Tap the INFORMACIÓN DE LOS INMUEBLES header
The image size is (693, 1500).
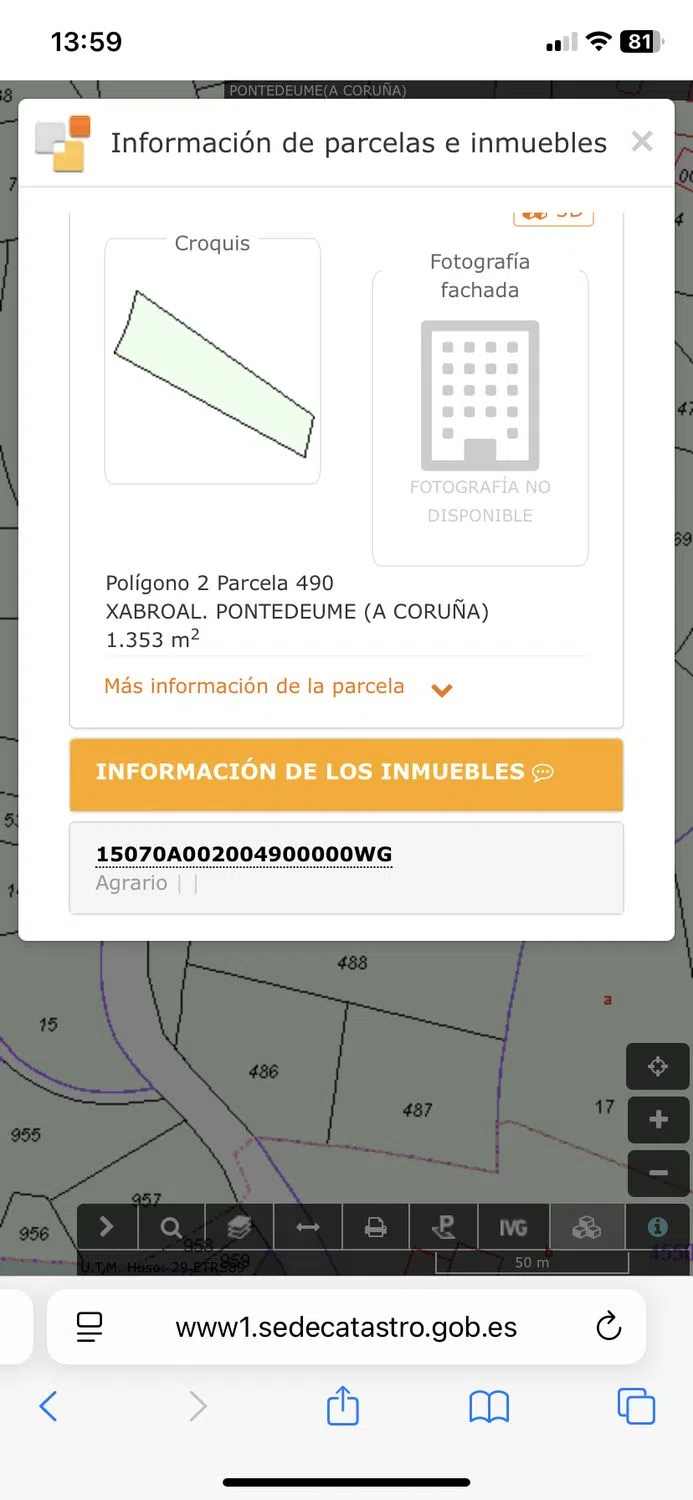(x=346, y=773)
